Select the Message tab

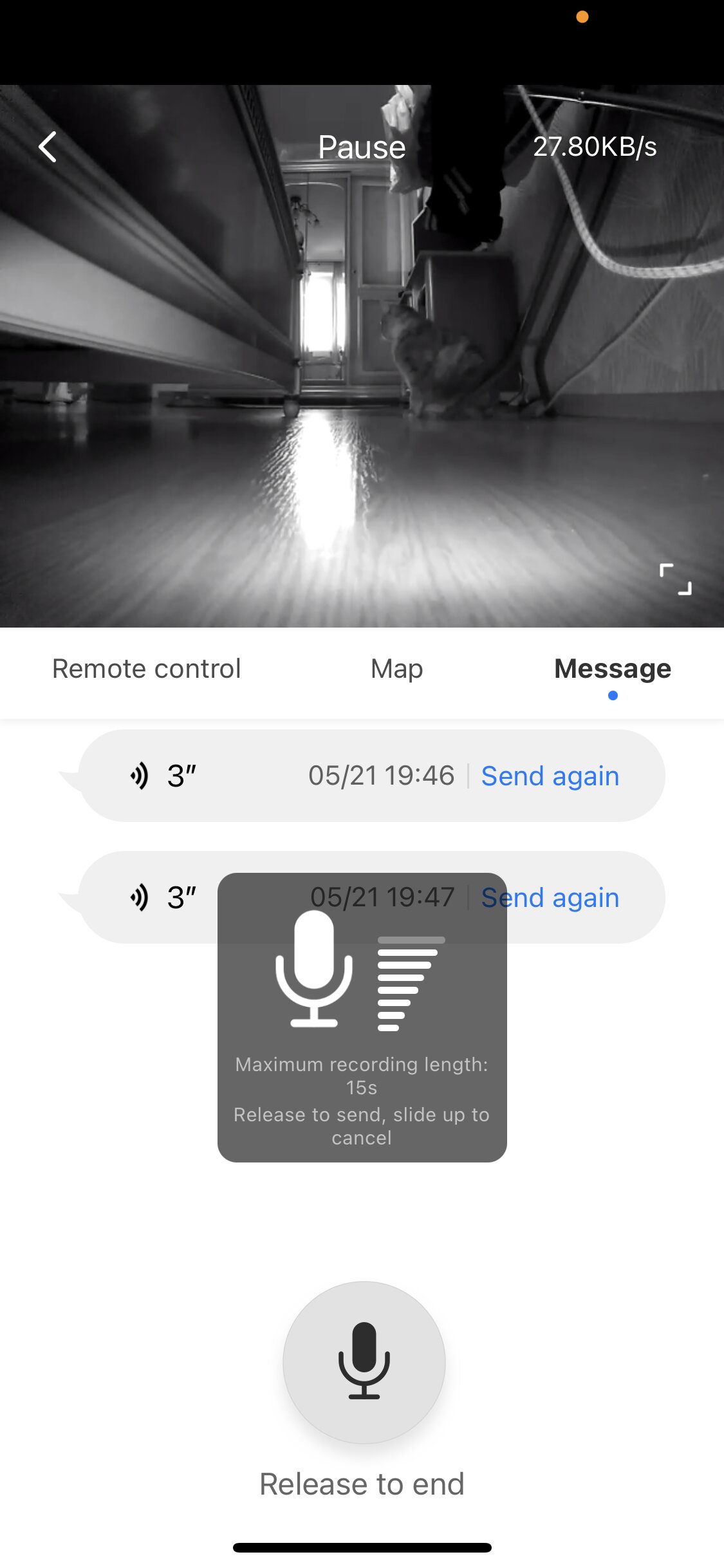click(x=613, y=669)
